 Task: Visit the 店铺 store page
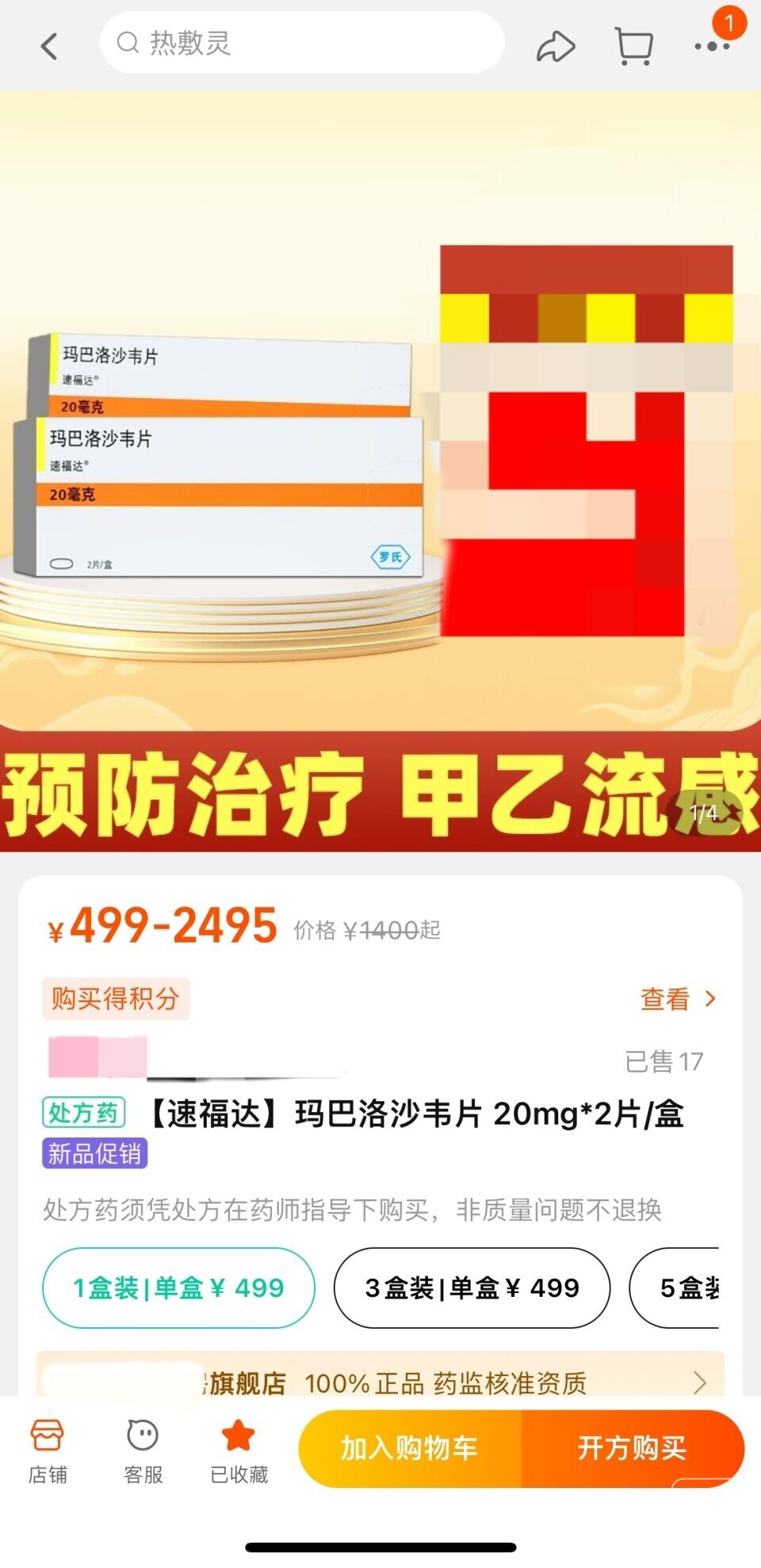coord(48,1449)
